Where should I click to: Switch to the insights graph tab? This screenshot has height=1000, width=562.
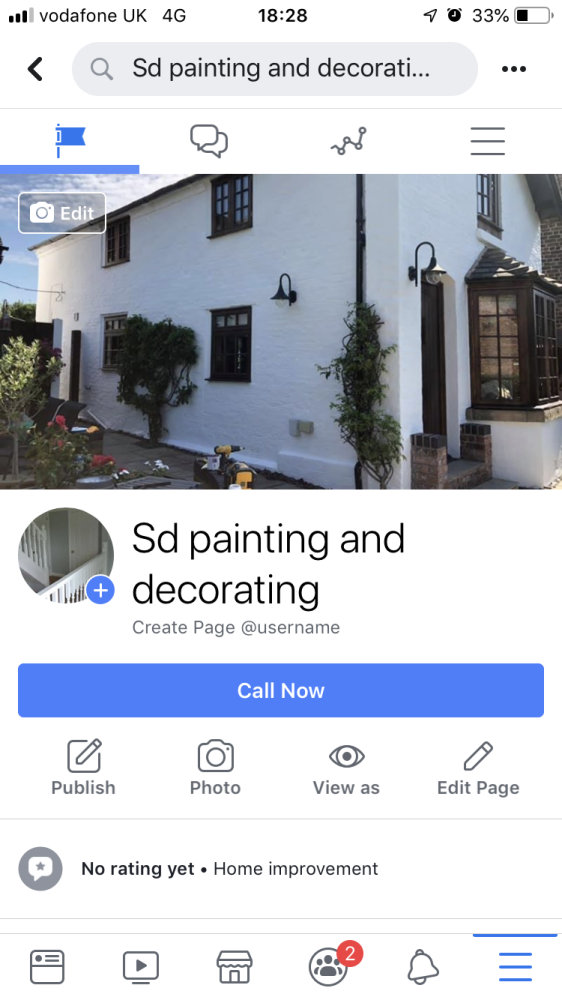pos(348,141)
